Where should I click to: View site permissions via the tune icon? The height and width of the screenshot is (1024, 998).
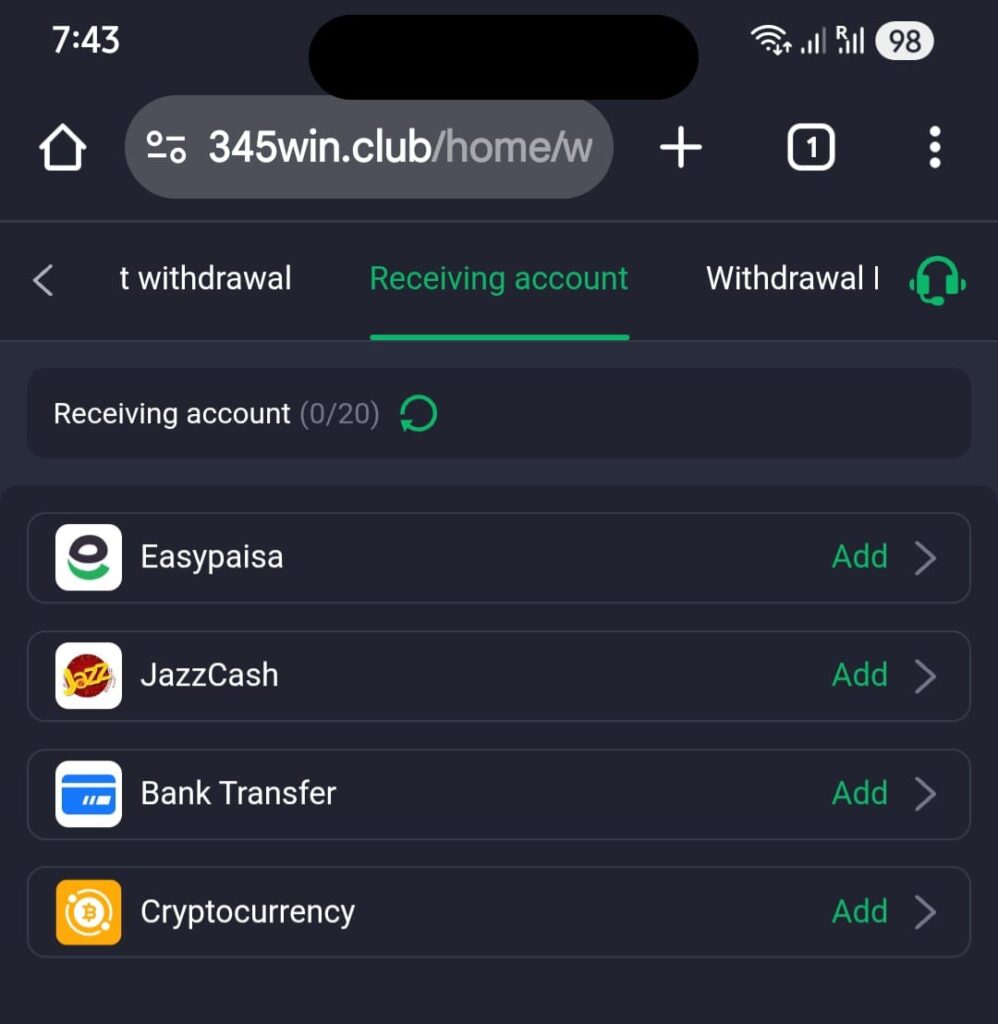[166, 146]
